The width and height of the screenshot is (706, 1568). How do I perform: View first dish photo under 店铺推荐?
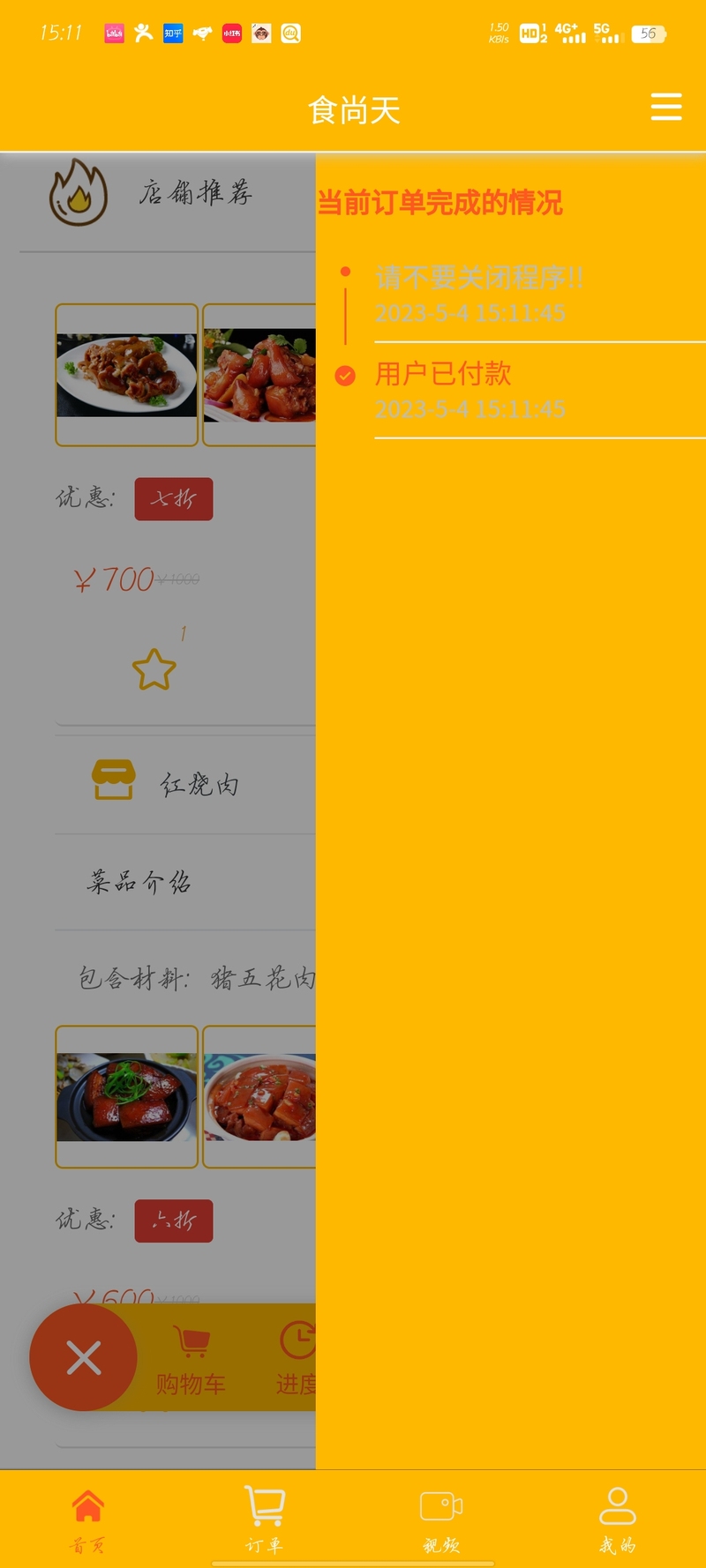[x=127, y=375]
